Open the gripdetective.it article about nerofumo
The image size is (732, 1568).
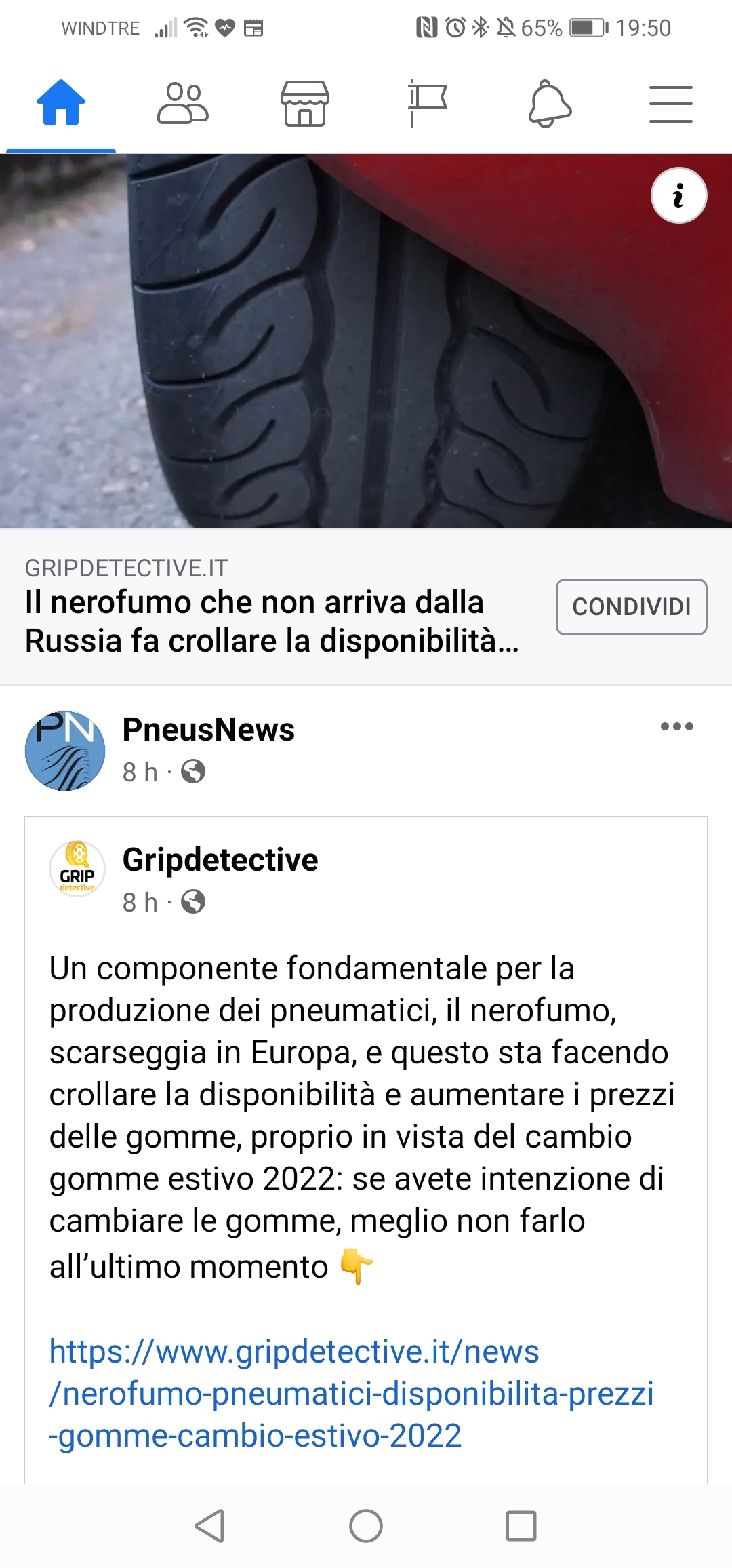271,621
